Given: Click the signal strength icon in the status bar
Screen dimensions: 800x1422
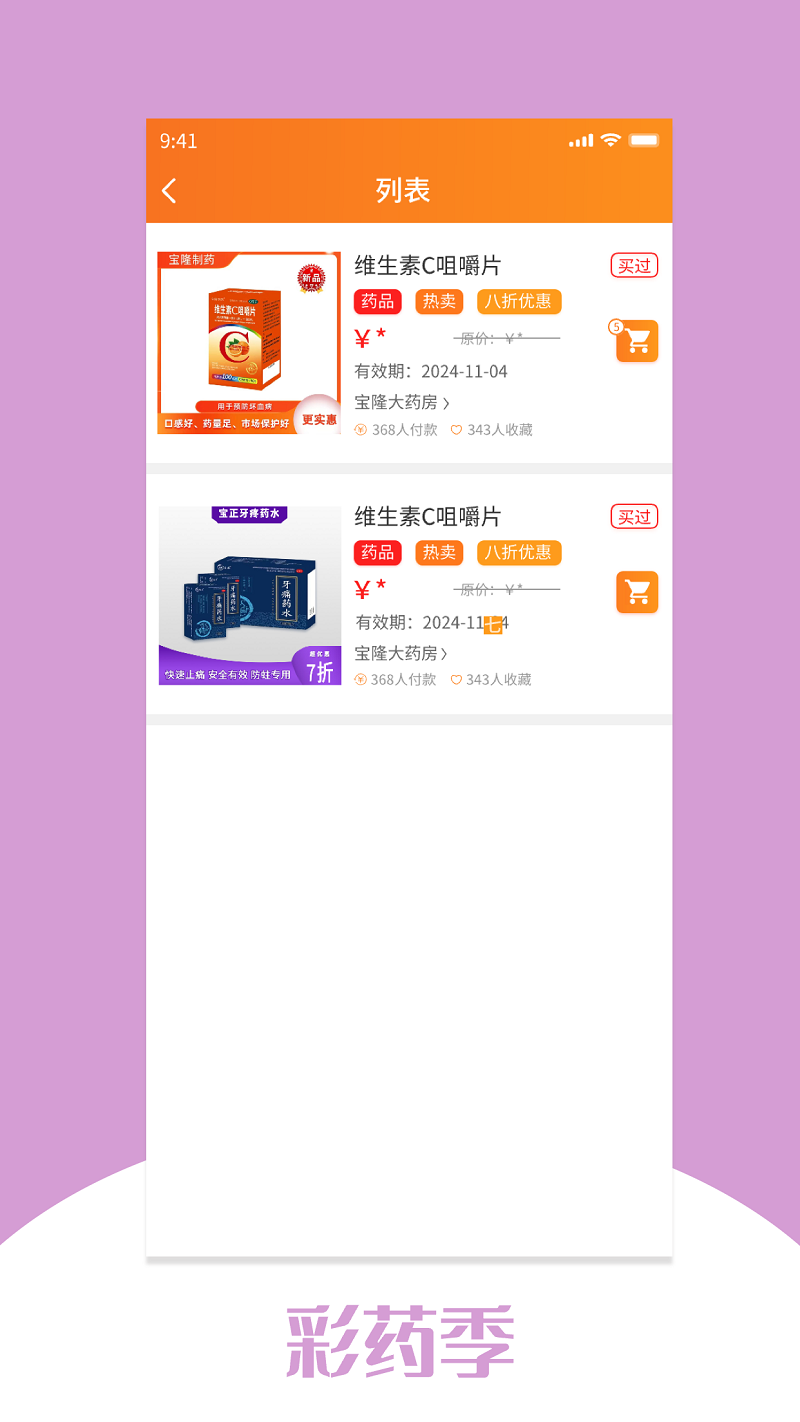Looking at the screenshot, I should (x=580, y=141).
